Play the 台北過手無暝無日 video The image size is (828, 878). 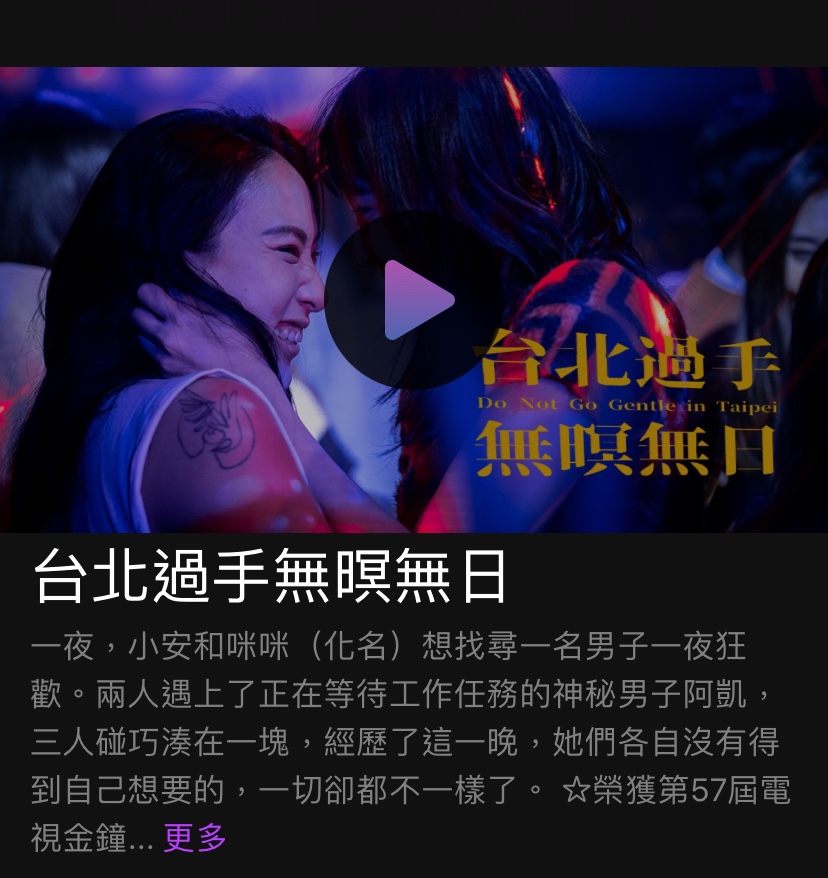pyautogui.click(x=413, y=300)
